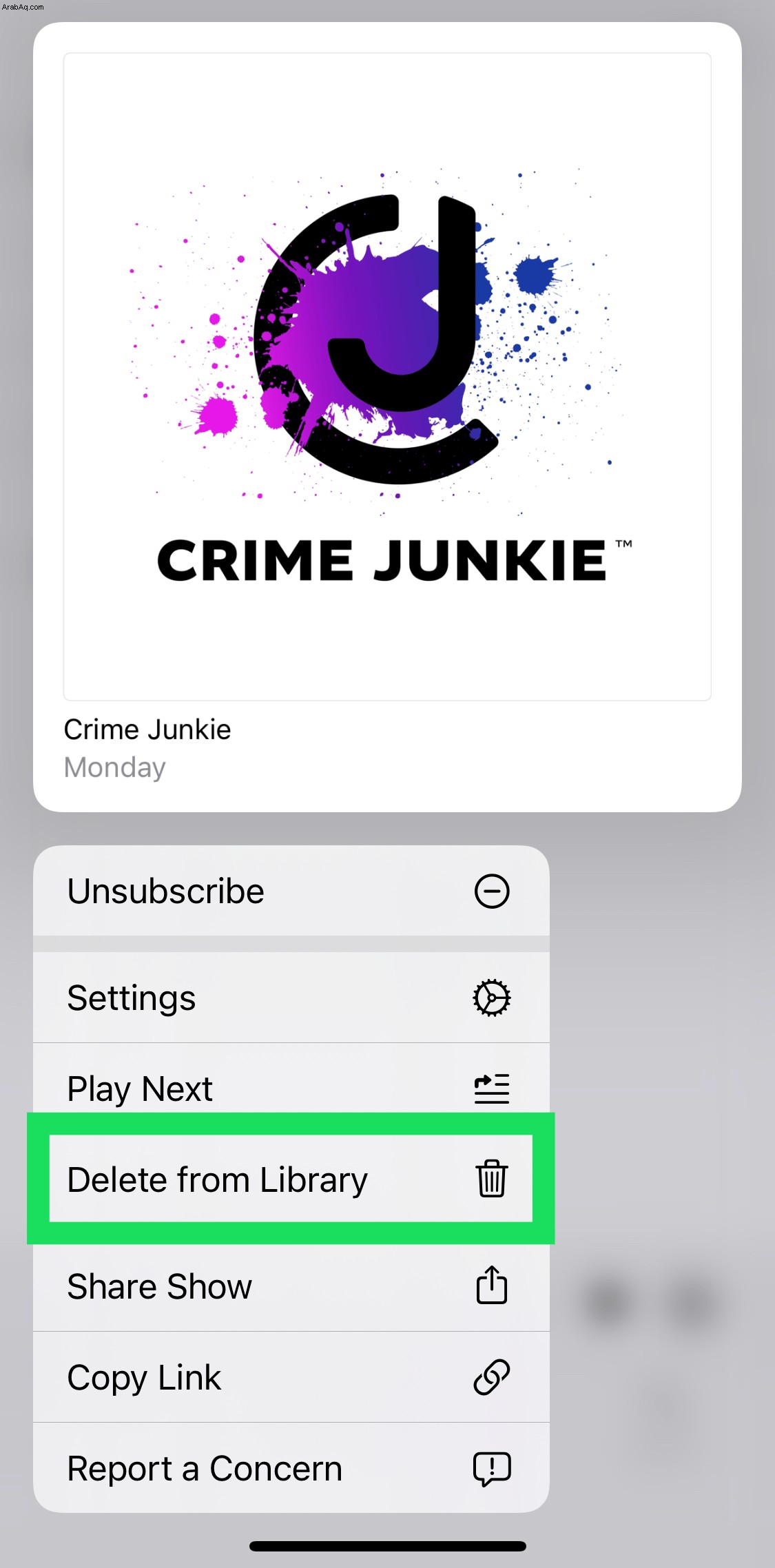Image resolution: width=775 pixels, height=1568 pixels.
Task: Copy Link to the podcast
Action: 289,1377
